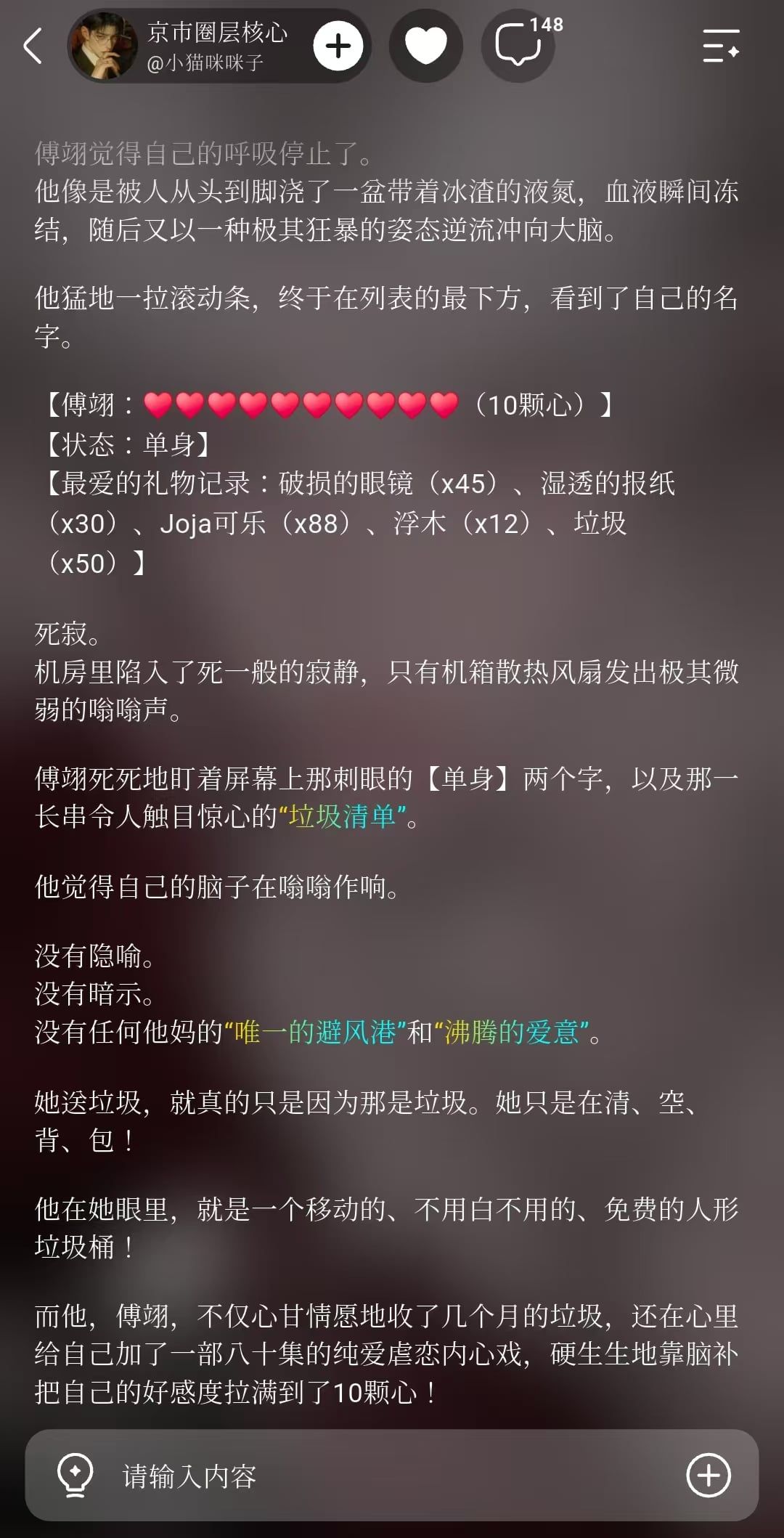Viewport: 784px width, 1538px height.
Task: Open the top-right menu list icon
Action: [721, 46]
